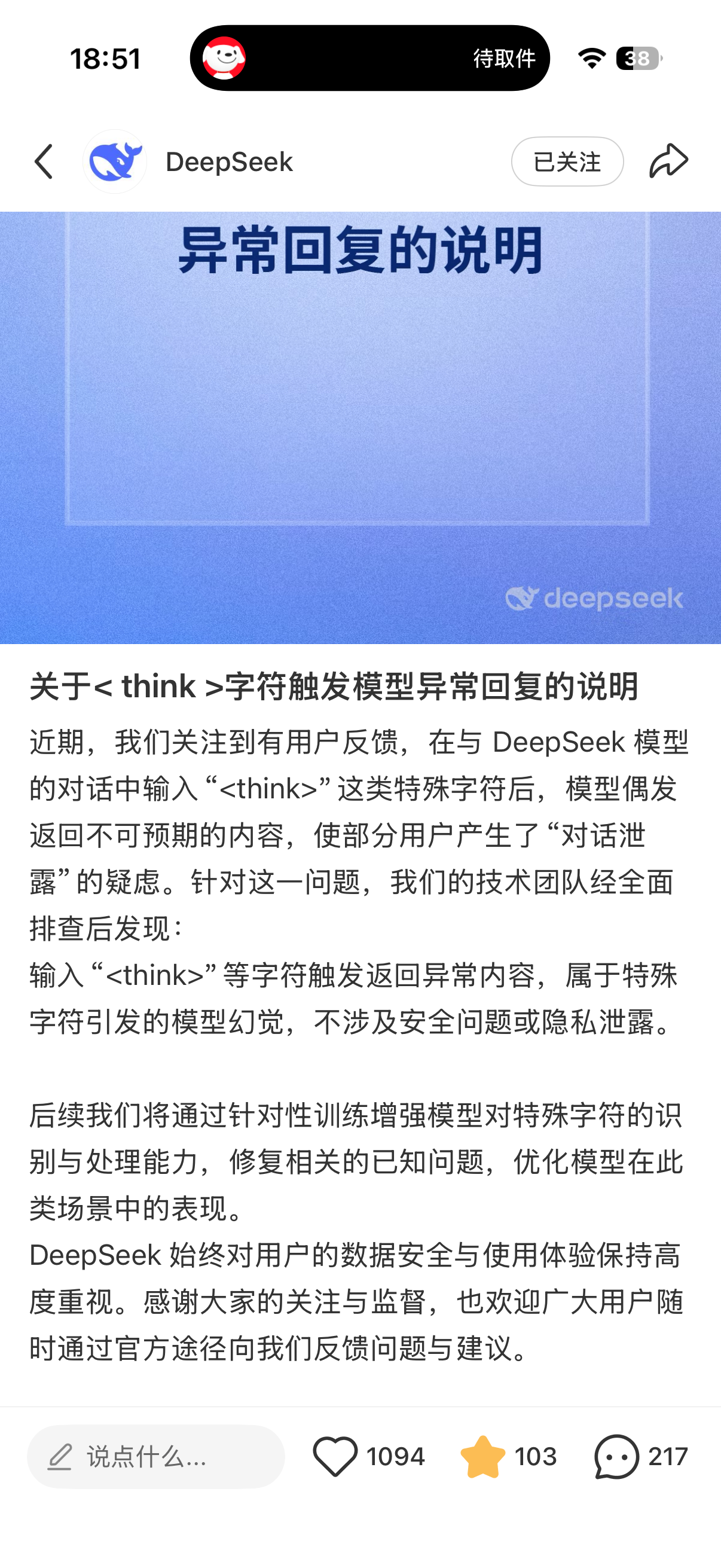Open the 待取件 pickup live activity pill
Screen dimensions: 721x1568
[370, 59]
